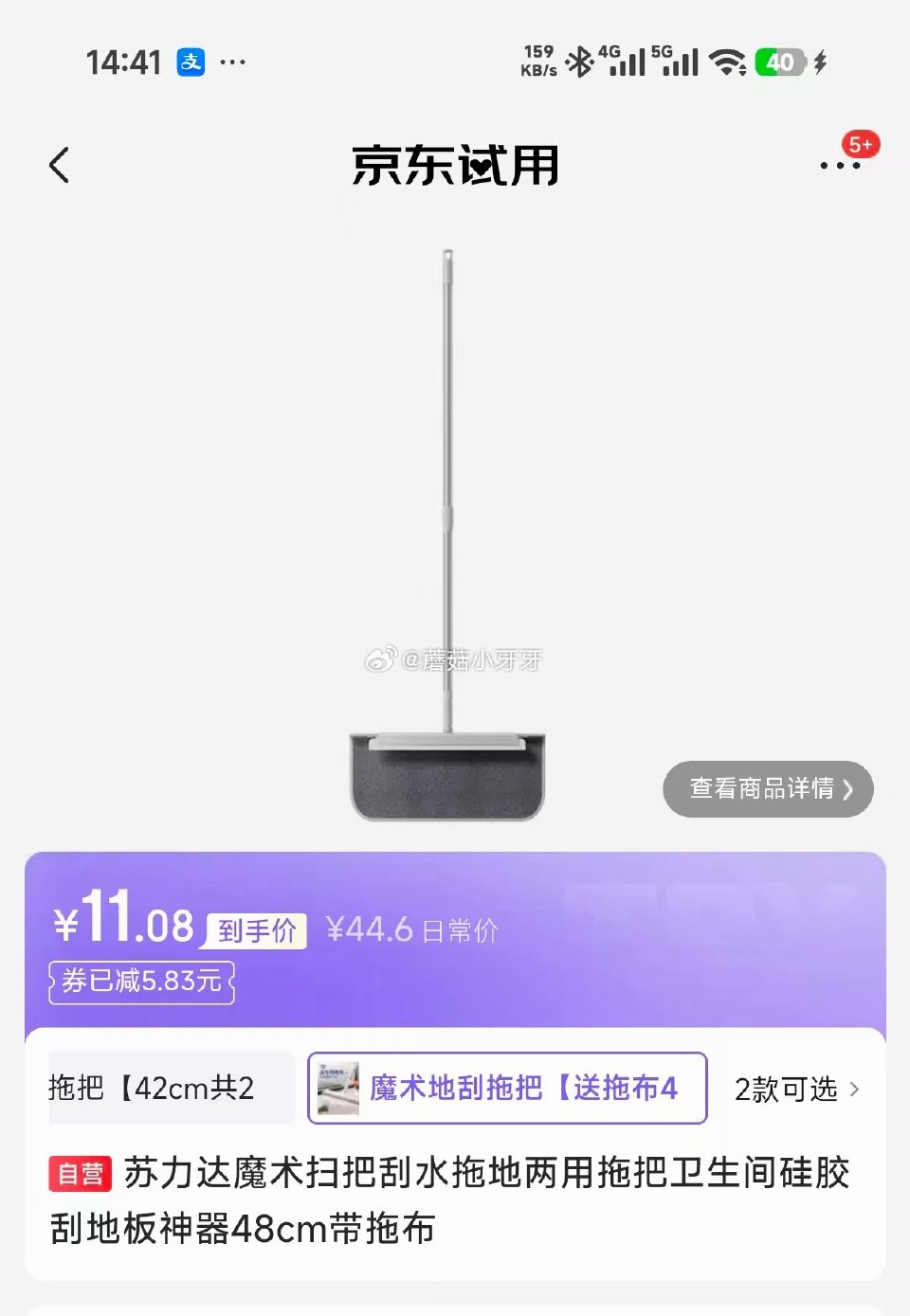Tap the Wi-Fi icon in the status bar
Screen dimensions: 910x1316
[729, 61]
